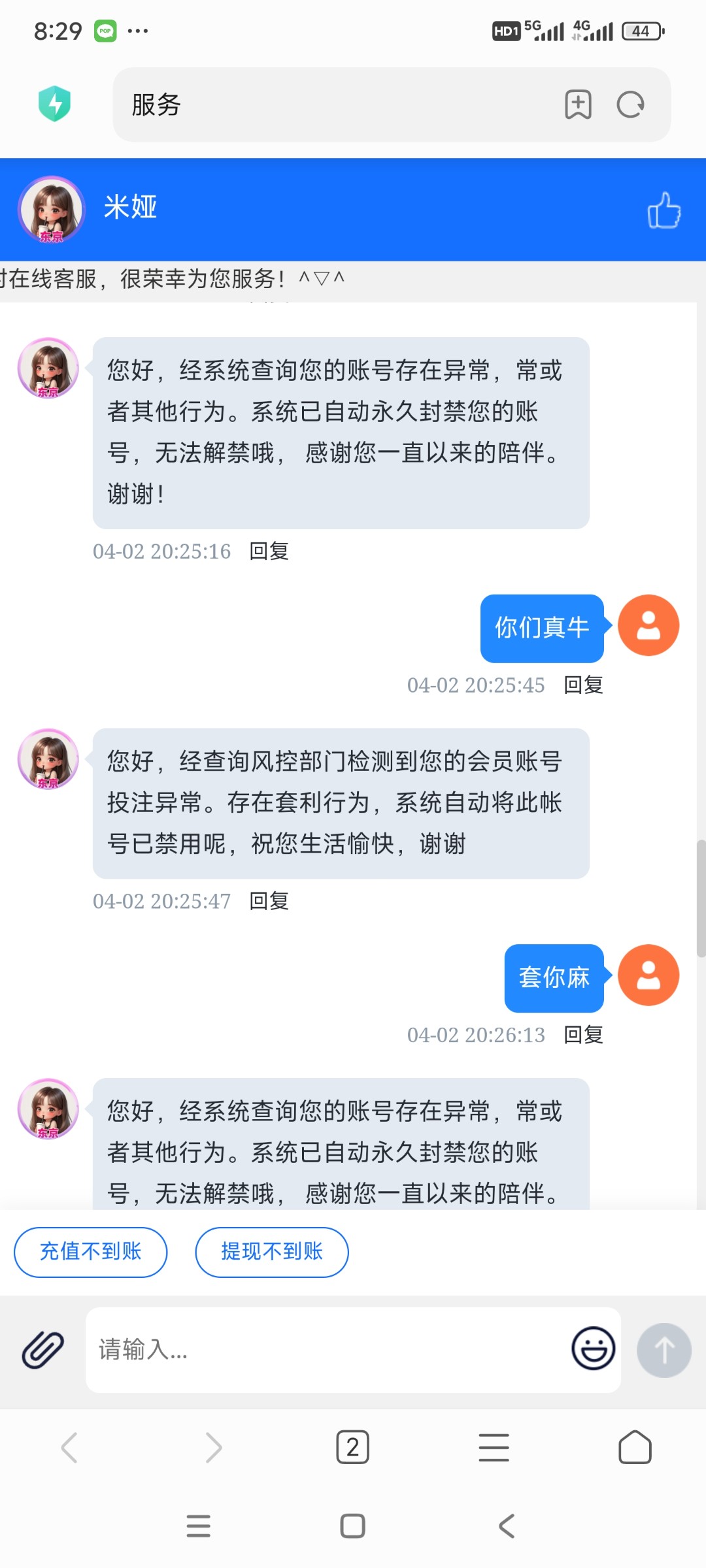The image size is (706, 1568).
Task: Tap the system back button
Action: (507, 1526)
